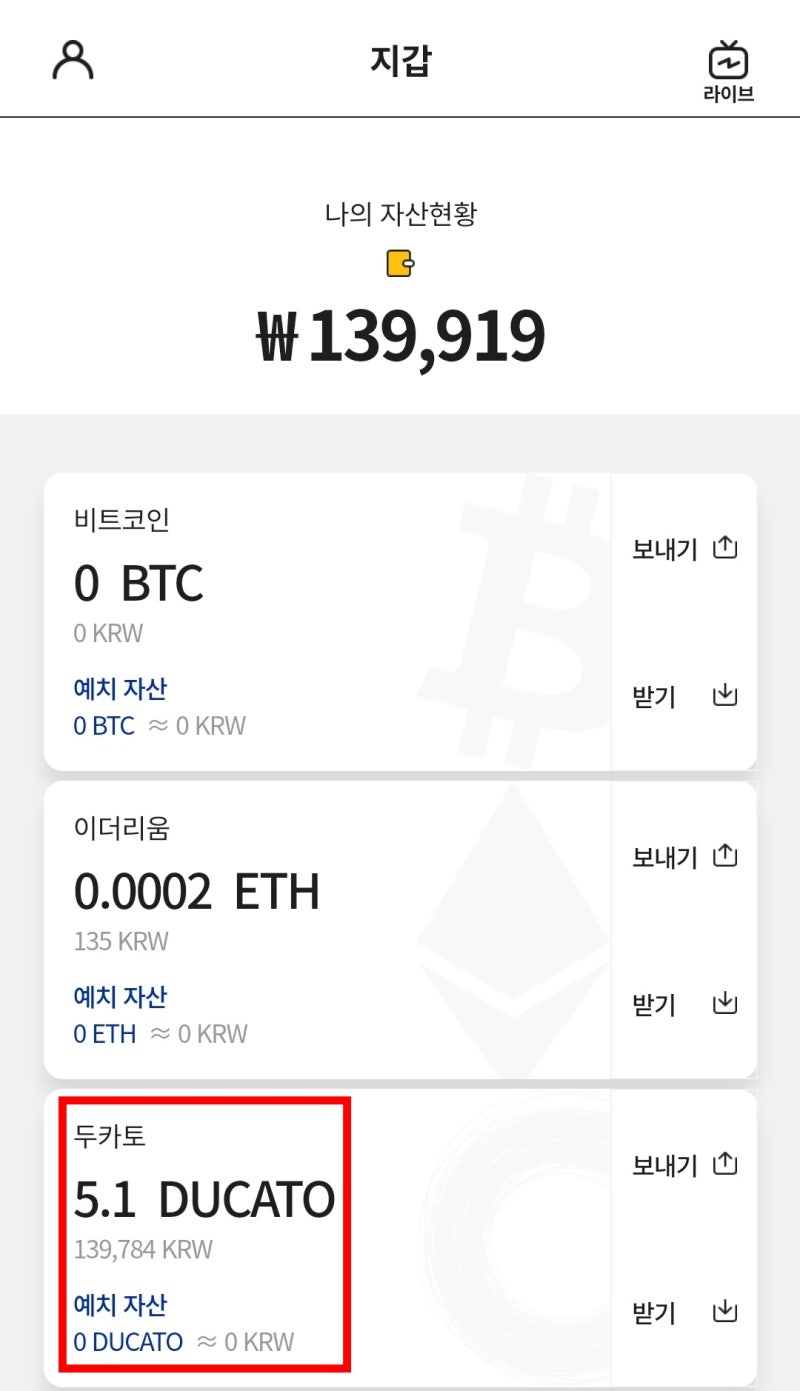
Task: Open the profile icon at top left
Action: 72,60
